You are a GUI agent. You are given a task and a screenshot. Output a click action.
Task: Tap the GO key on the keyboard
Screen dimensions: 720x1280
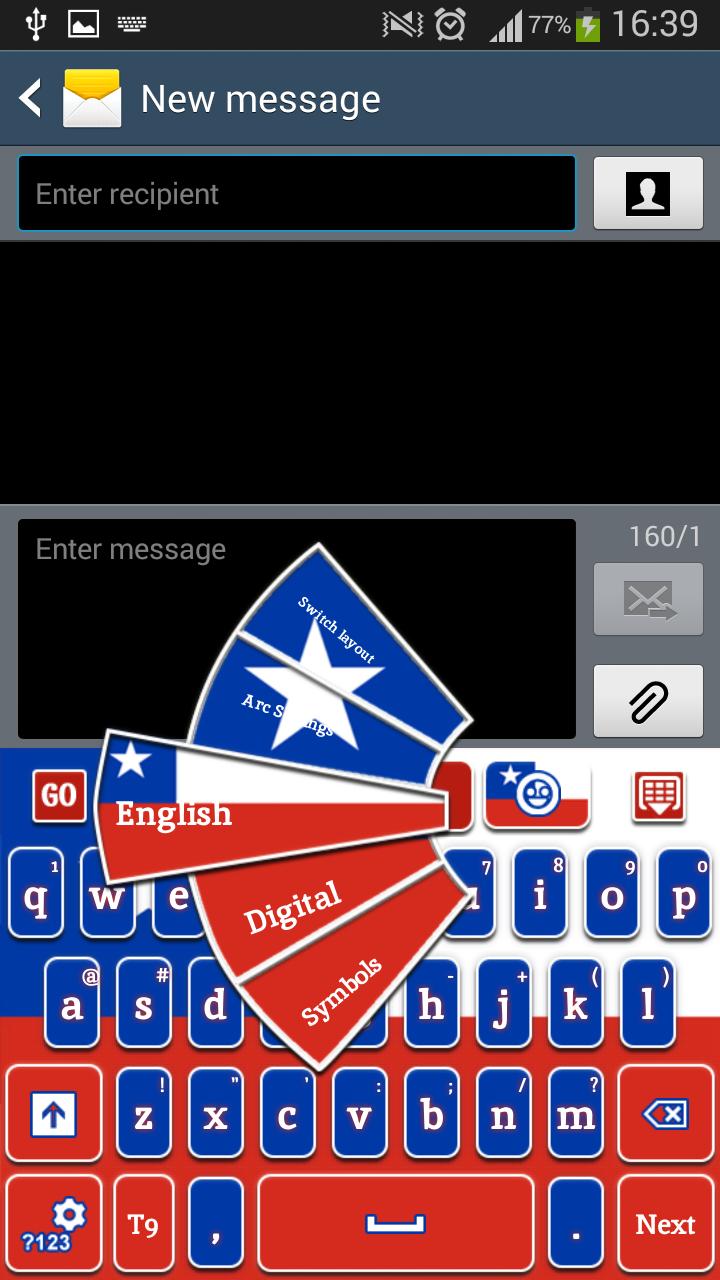click(x=57, y=797)
